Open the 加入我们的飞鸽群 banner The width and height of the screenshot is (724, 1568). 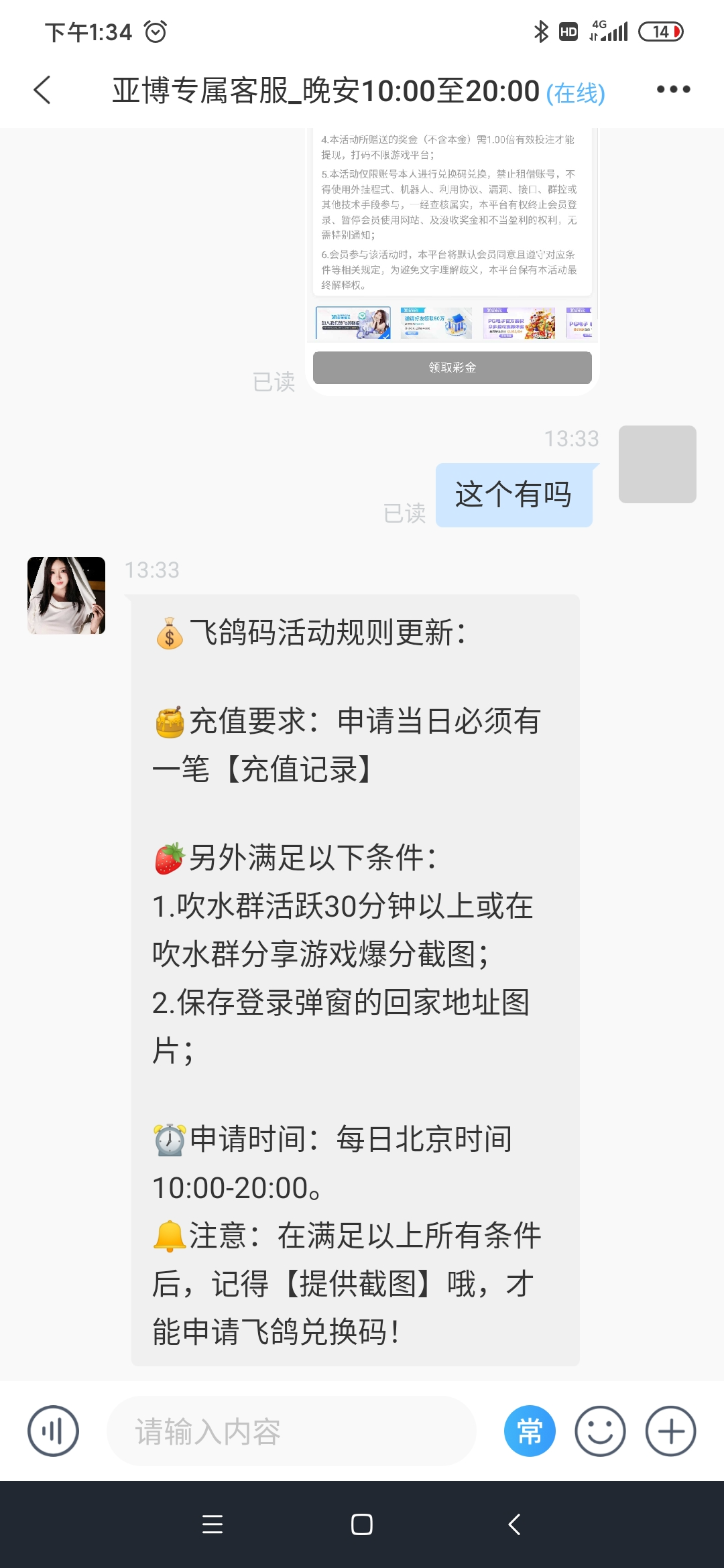click(x=351, y=323)
